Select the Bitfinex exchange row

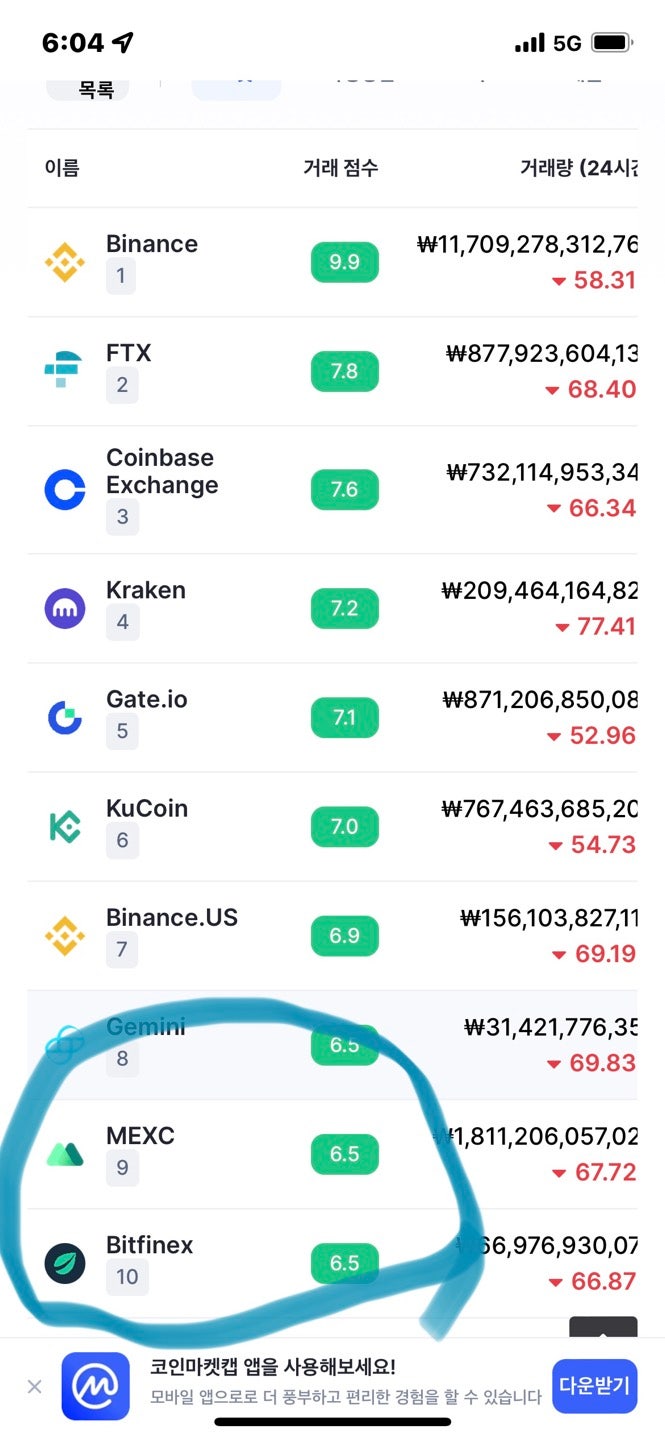[149, 1246]
